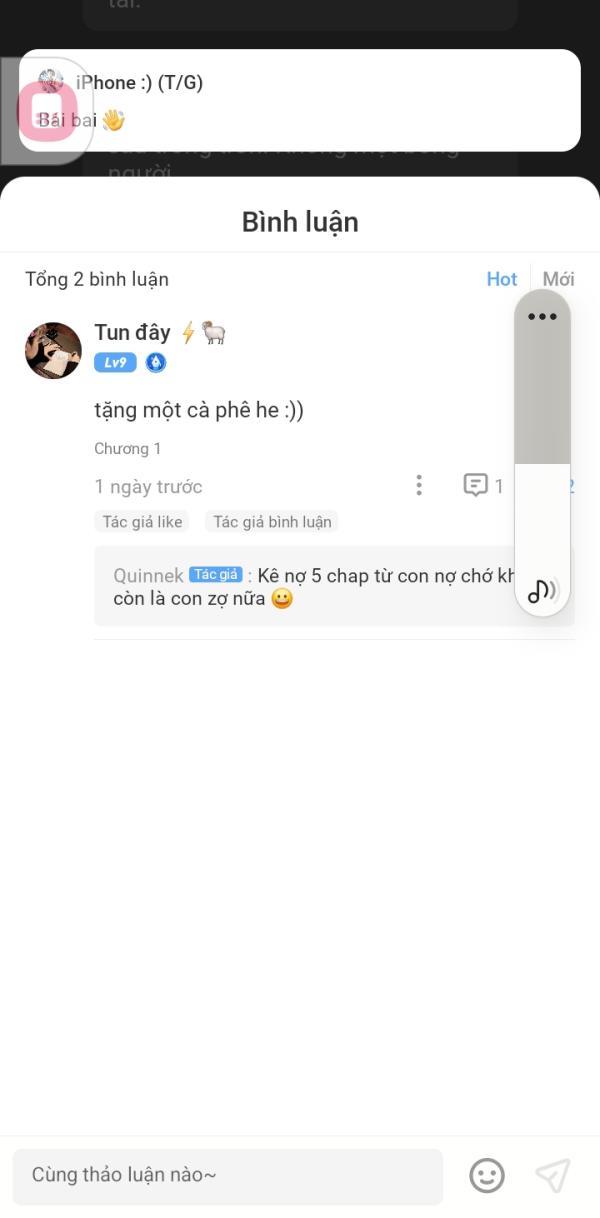Switch to the Mới comments sort
Screen dimensions: 600x1218
tap(558, 279)
